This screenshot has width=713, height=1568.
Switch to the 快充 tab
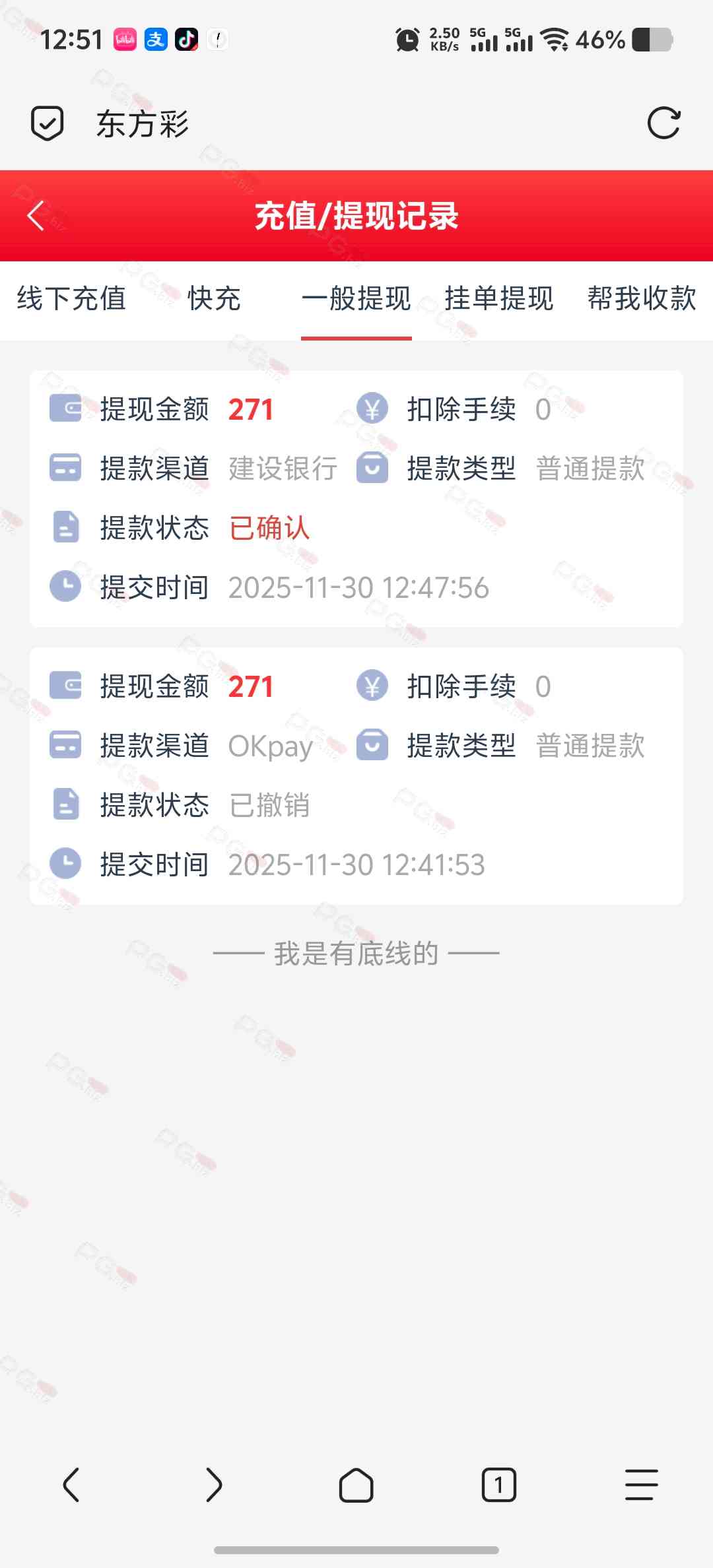click(214, 298)
